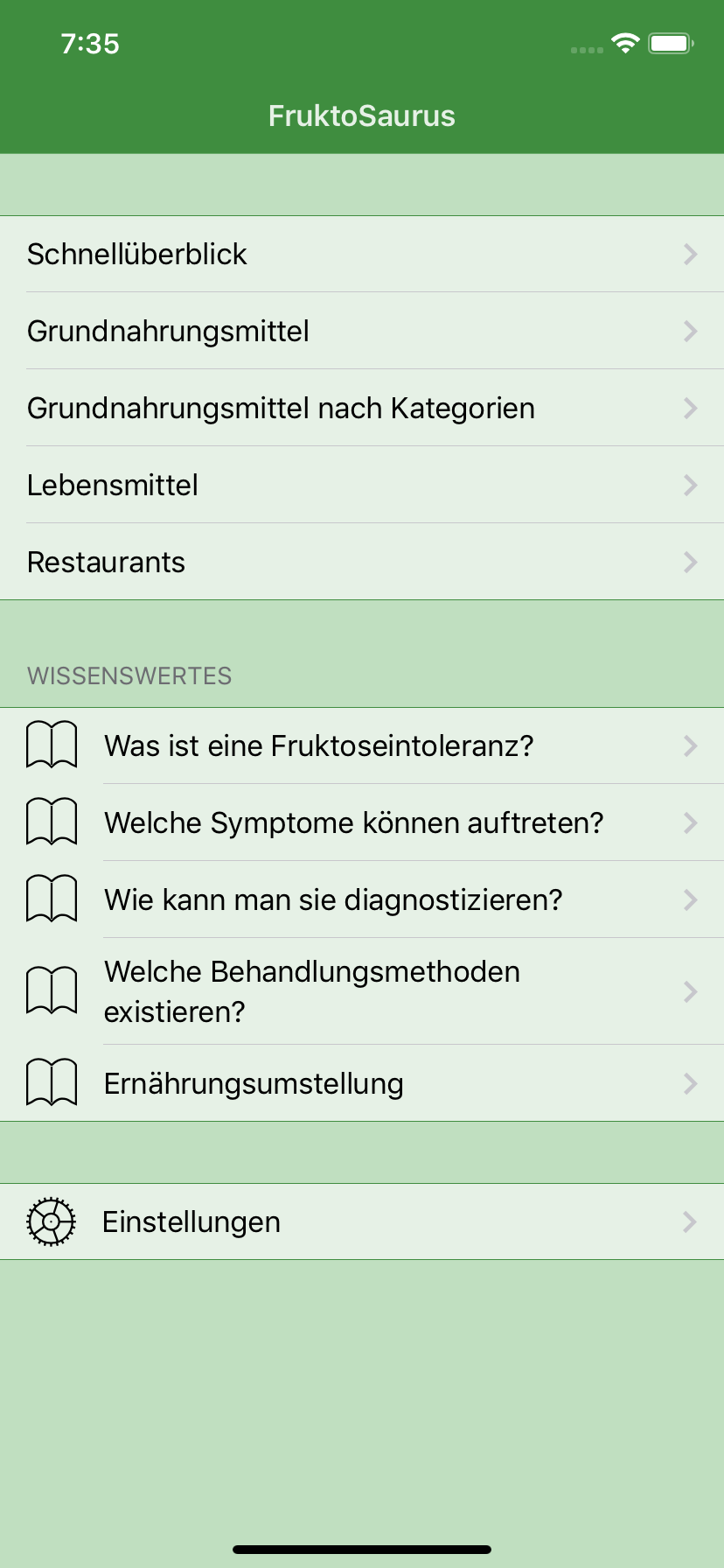
Task: Open the Schnellüberblick row
Action: click(362, 255)
